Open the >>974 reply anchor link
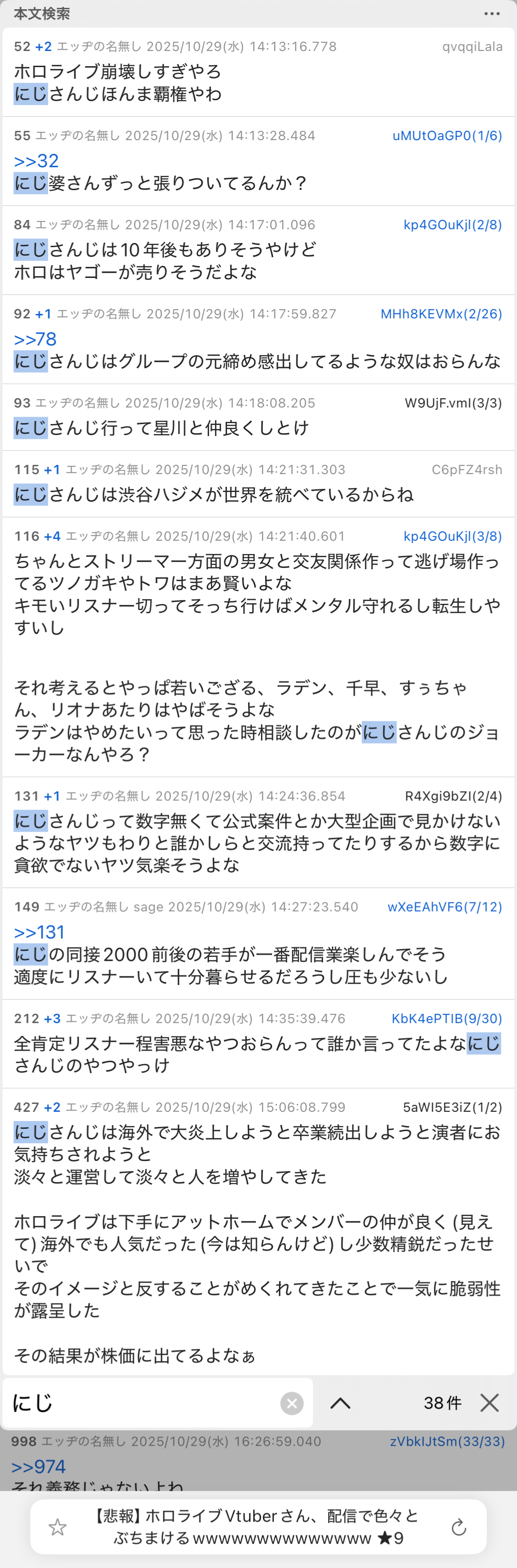 38,1466
